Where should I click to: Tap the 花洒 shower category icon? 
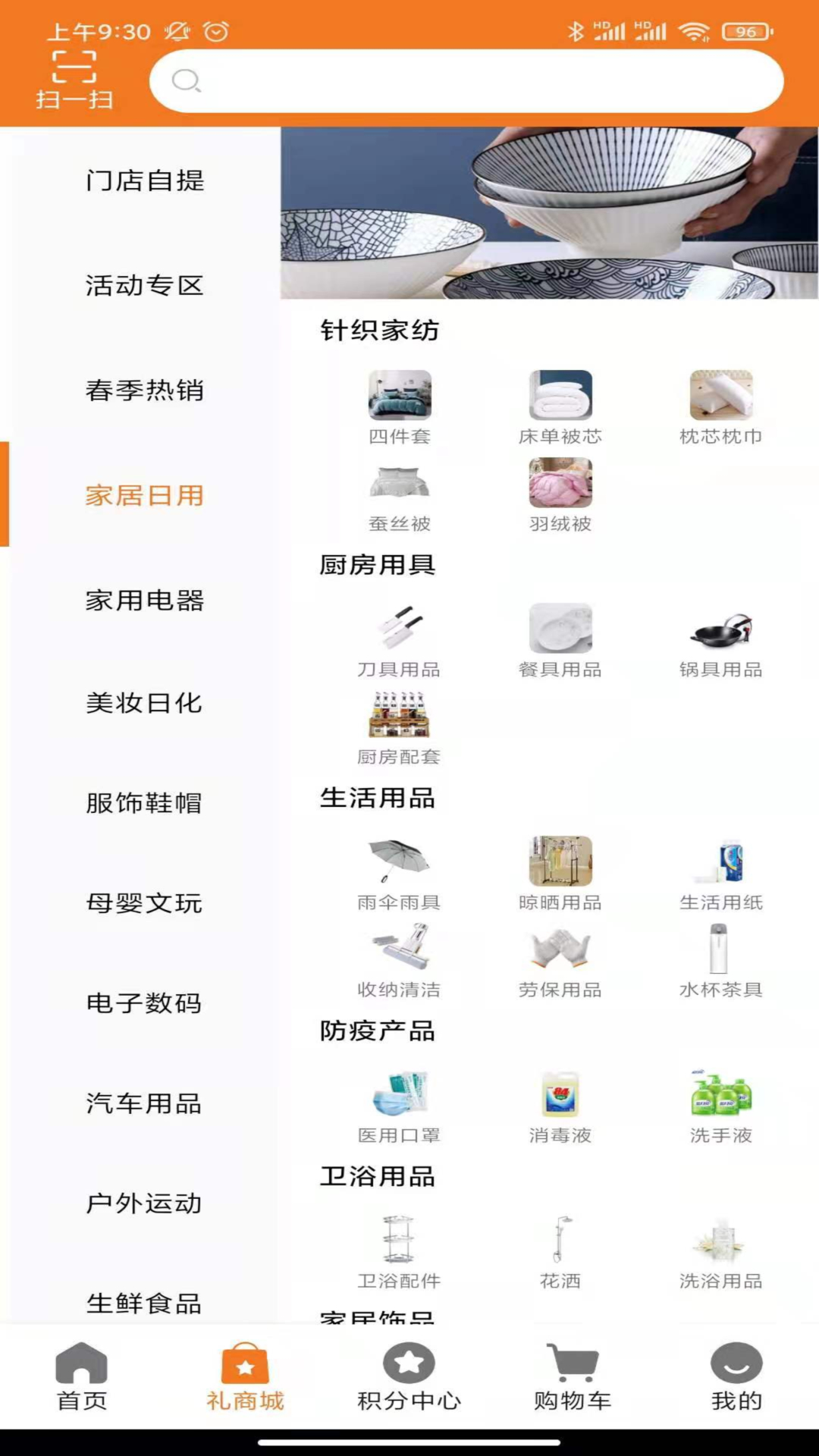point(559,1241)
